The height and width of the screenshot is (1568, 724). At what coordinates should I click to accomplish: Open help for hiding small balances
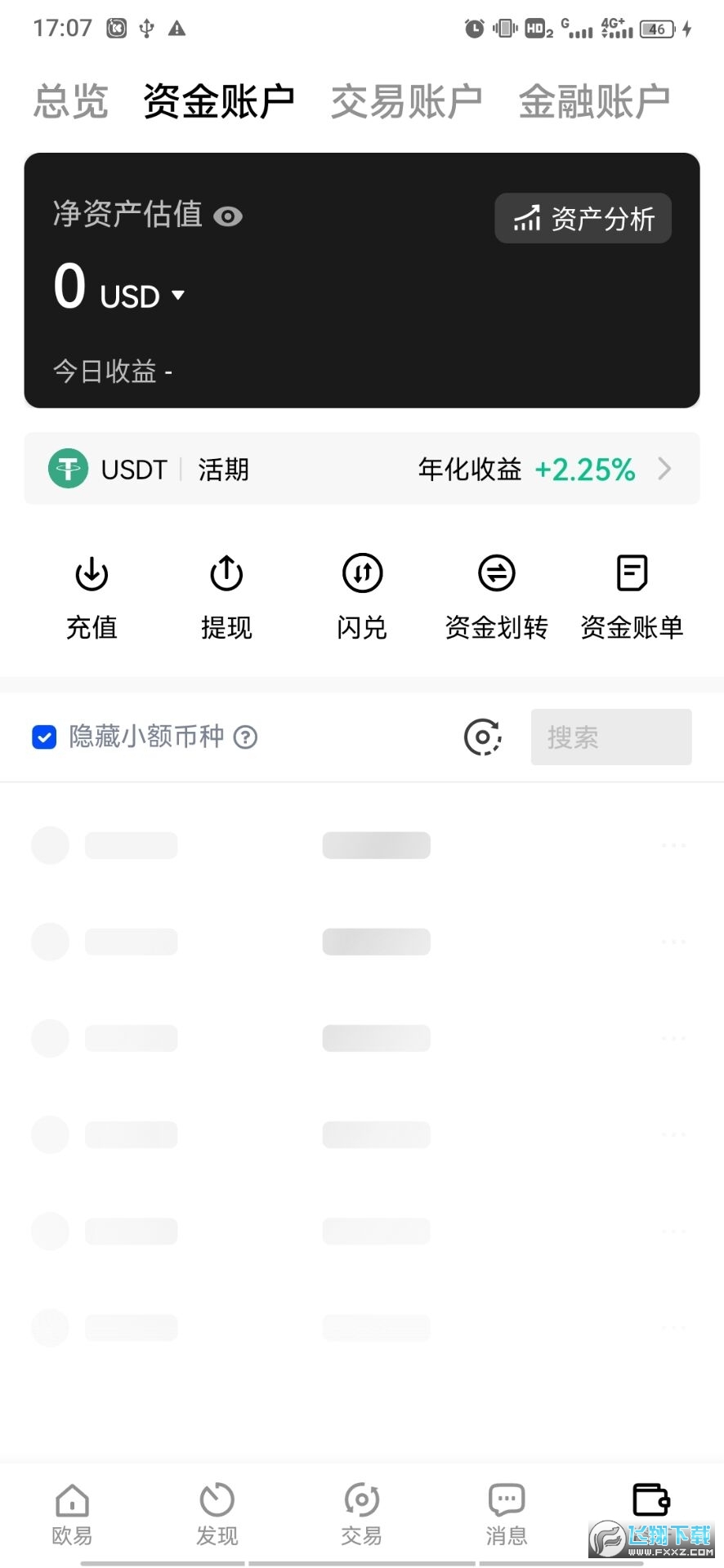[x=245, y=737]
